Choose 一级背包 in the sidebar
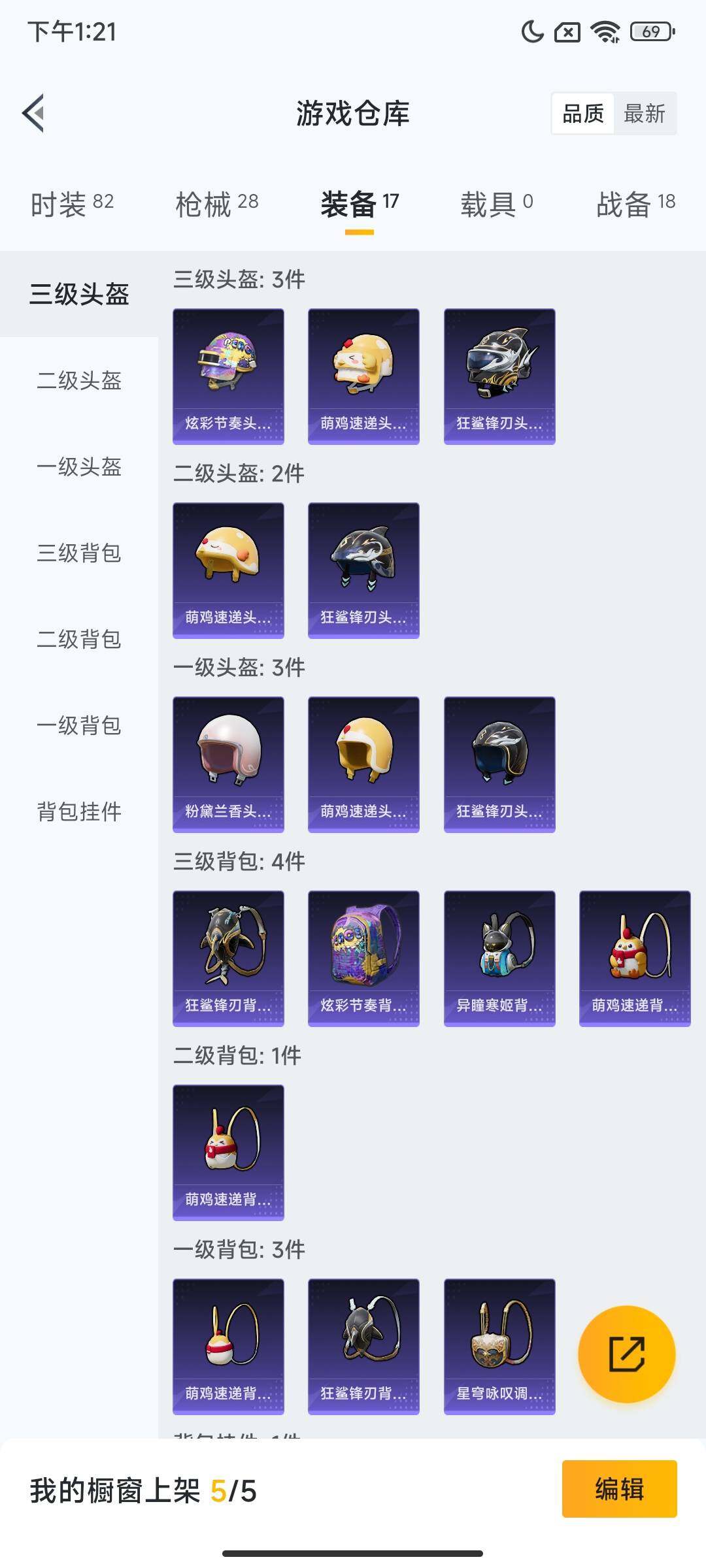 coord(79,725)
